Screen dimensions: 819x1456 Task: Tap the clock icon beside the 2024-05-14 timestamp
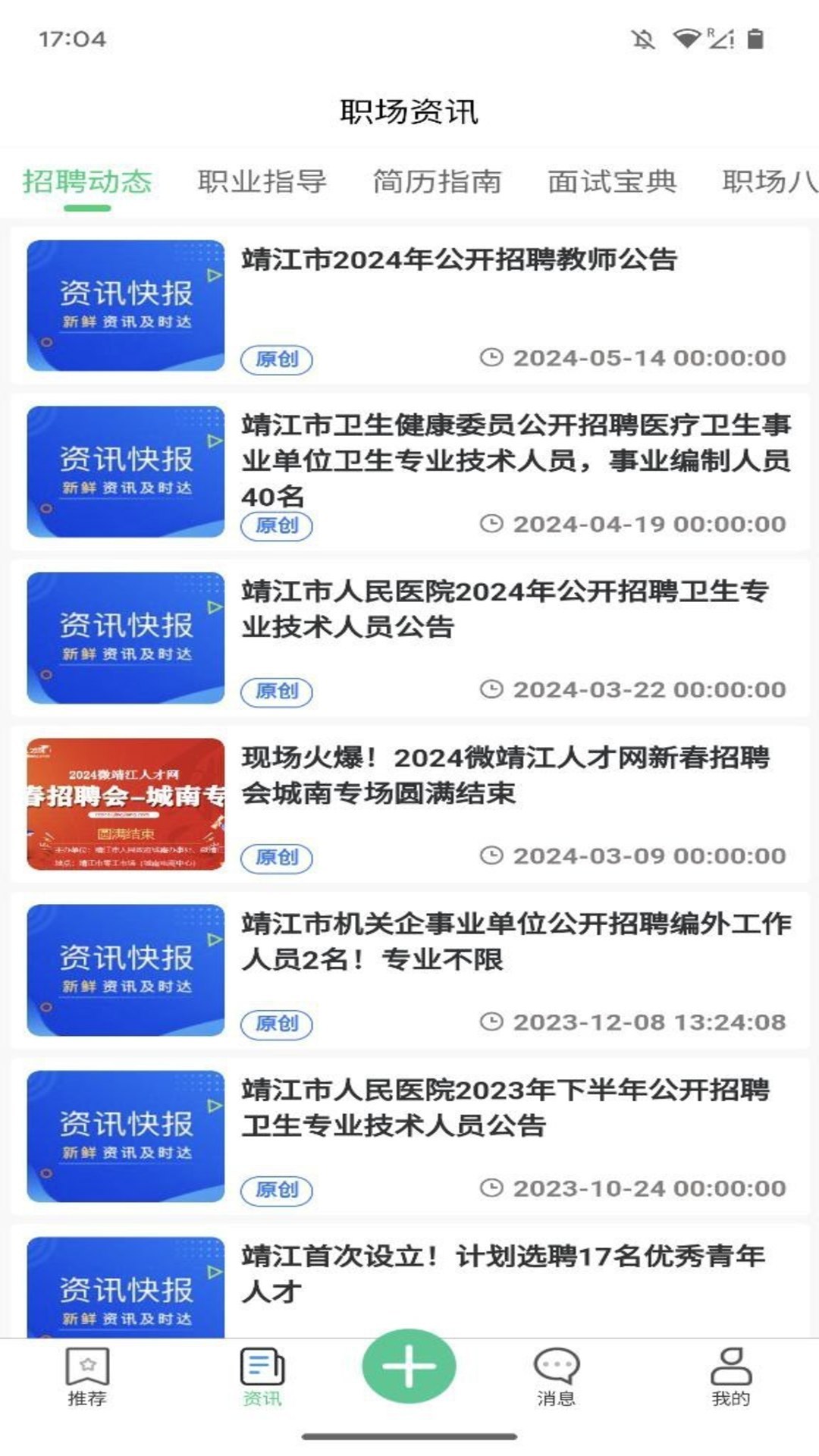pos(494,358)
